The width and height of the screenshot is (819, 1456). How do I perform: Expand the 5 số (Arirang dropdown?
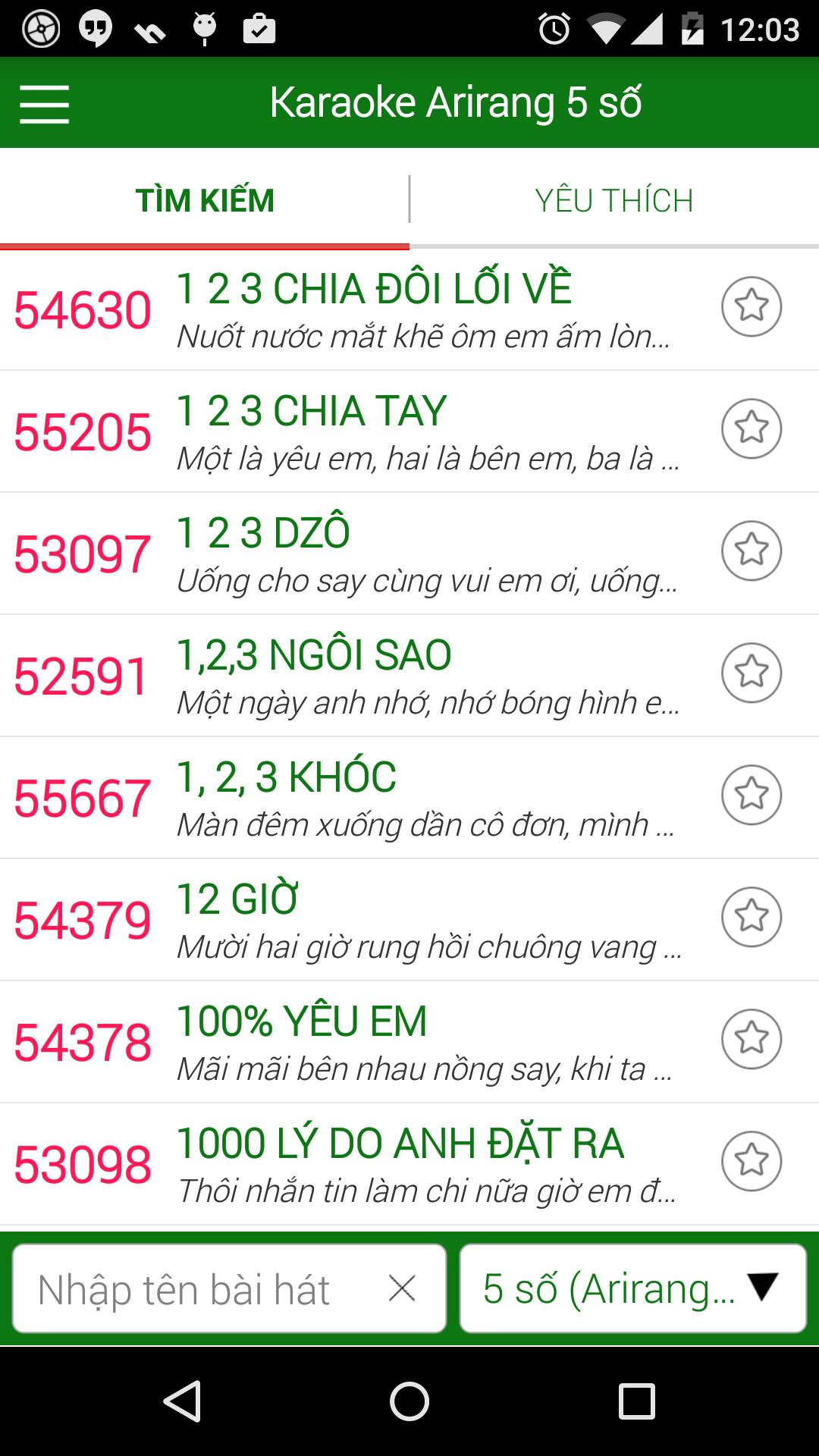click(632, 1288)
